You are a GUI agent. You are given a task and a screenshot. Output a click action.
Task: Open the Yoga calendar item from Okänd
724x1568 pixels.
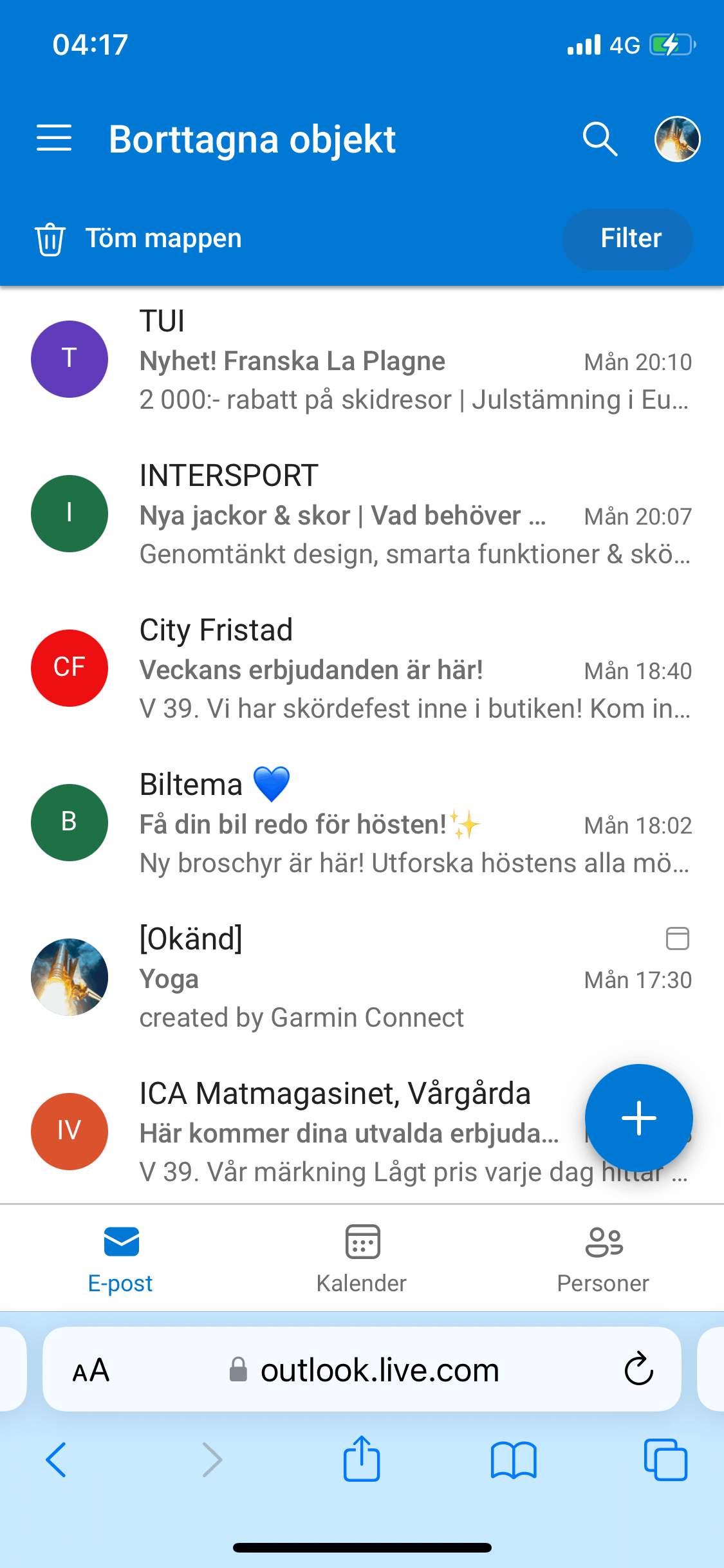(386, 978)
